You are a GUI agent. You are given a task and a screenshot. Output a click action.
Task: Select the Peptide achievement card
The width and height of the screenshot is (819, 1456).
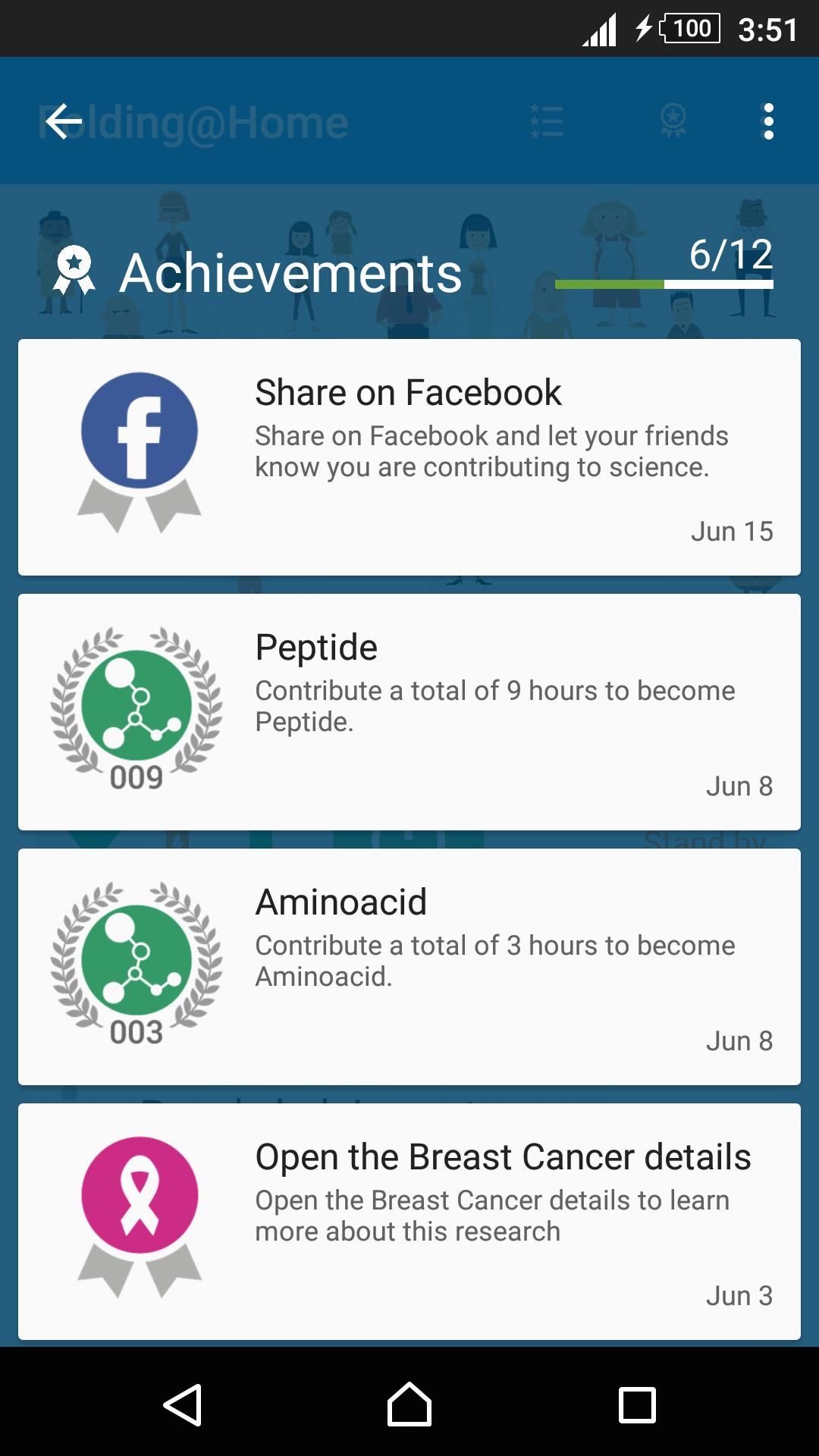tap(409, 711)
